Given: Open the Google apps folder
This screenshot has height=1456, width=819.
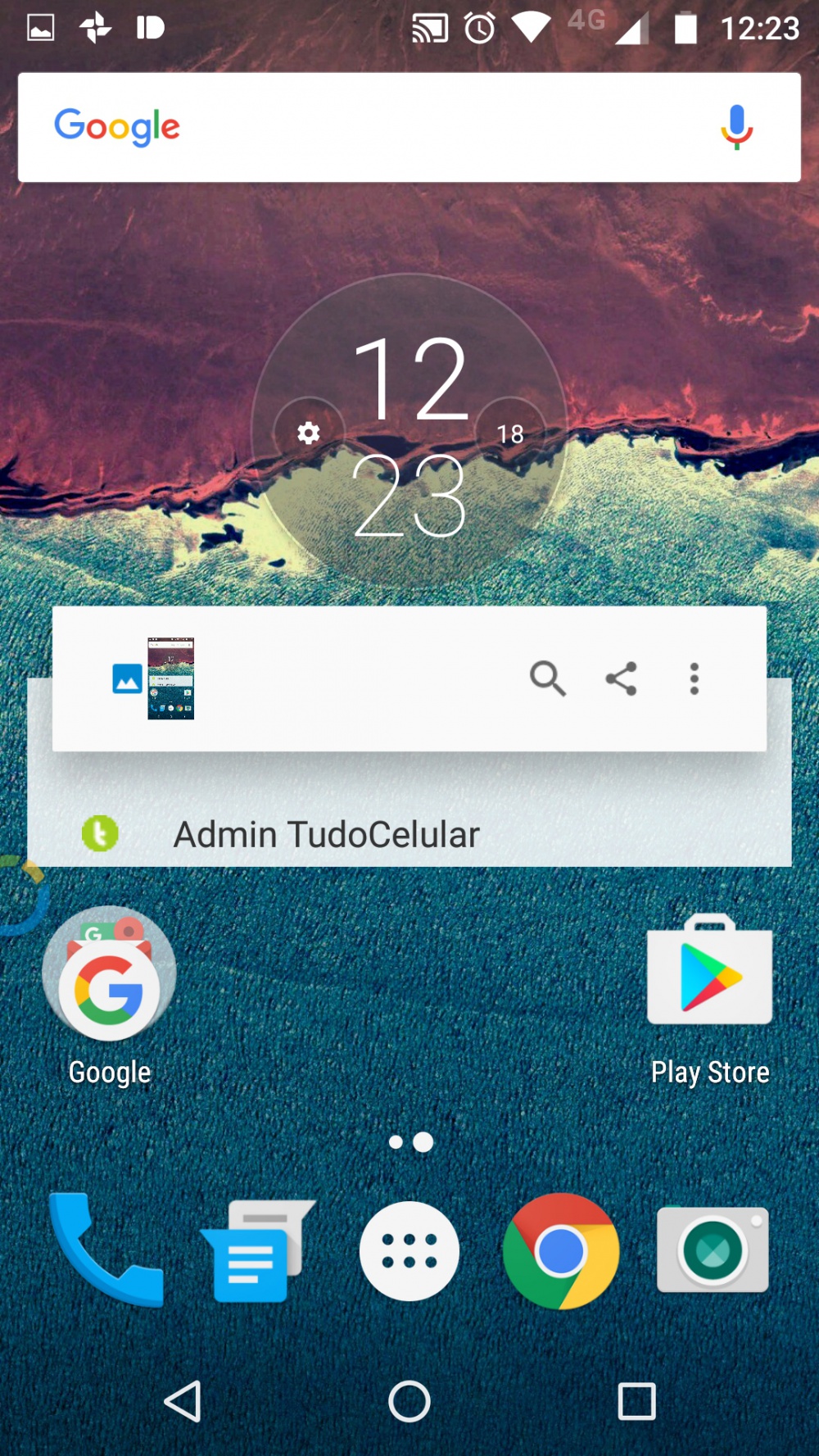Looking at the screenshot, I should pyautogui.click(x=110, y=975).
